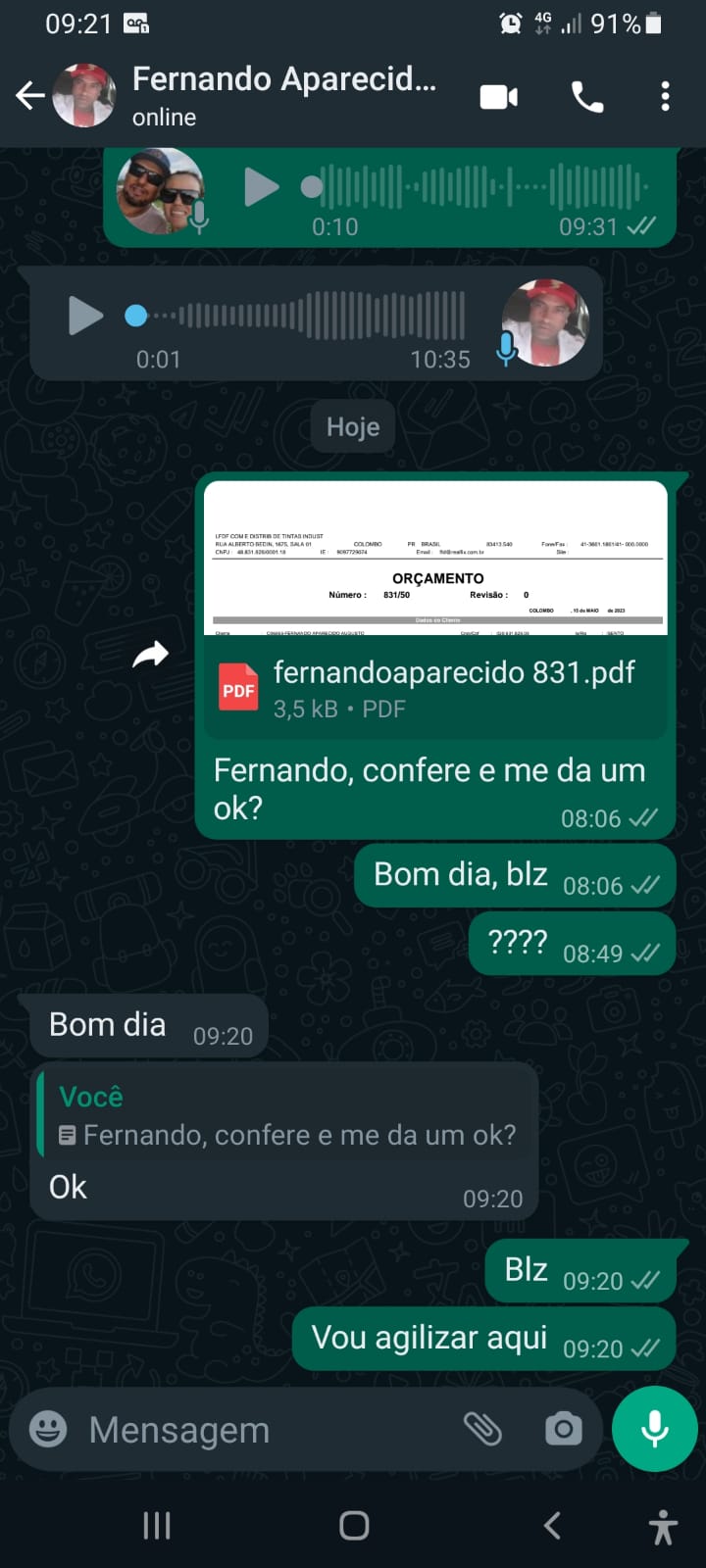Screen dimensions: 706x1568
Task: Go back to the chats list
Action: (30, 96)
